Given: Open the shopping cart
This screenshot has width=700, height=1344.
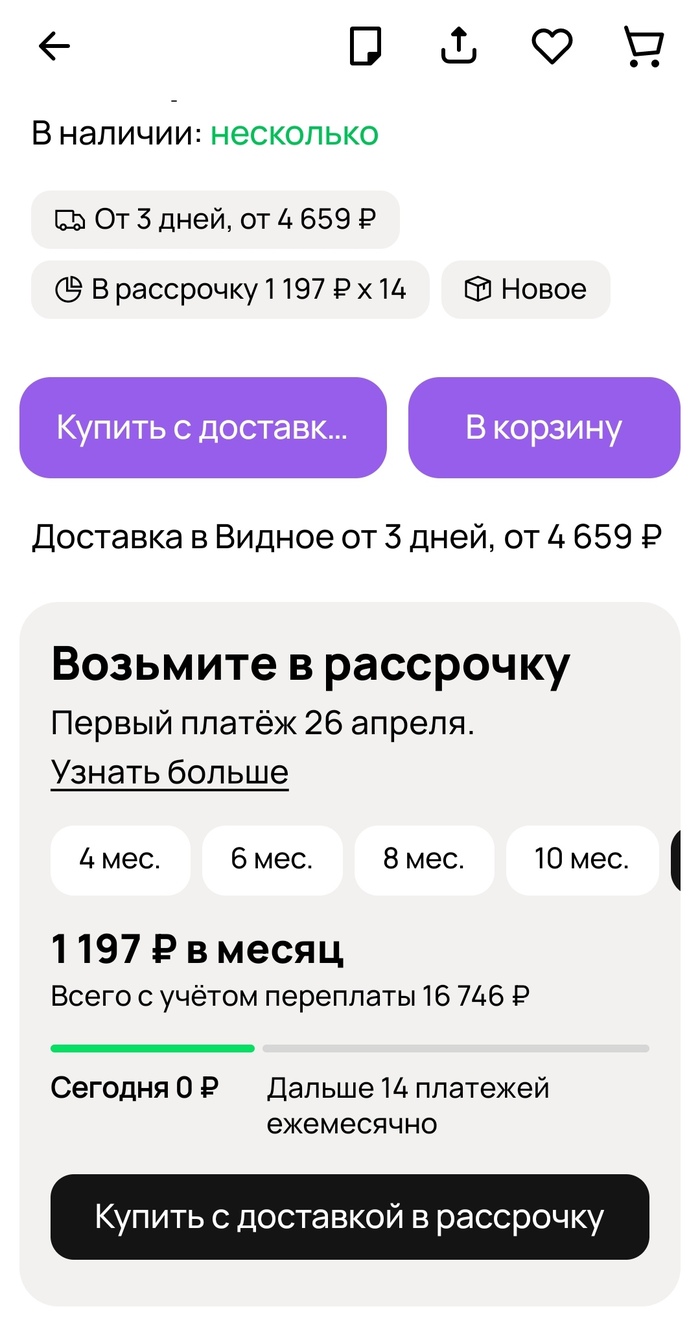Looking at the screenshot, I should point(643,47).
